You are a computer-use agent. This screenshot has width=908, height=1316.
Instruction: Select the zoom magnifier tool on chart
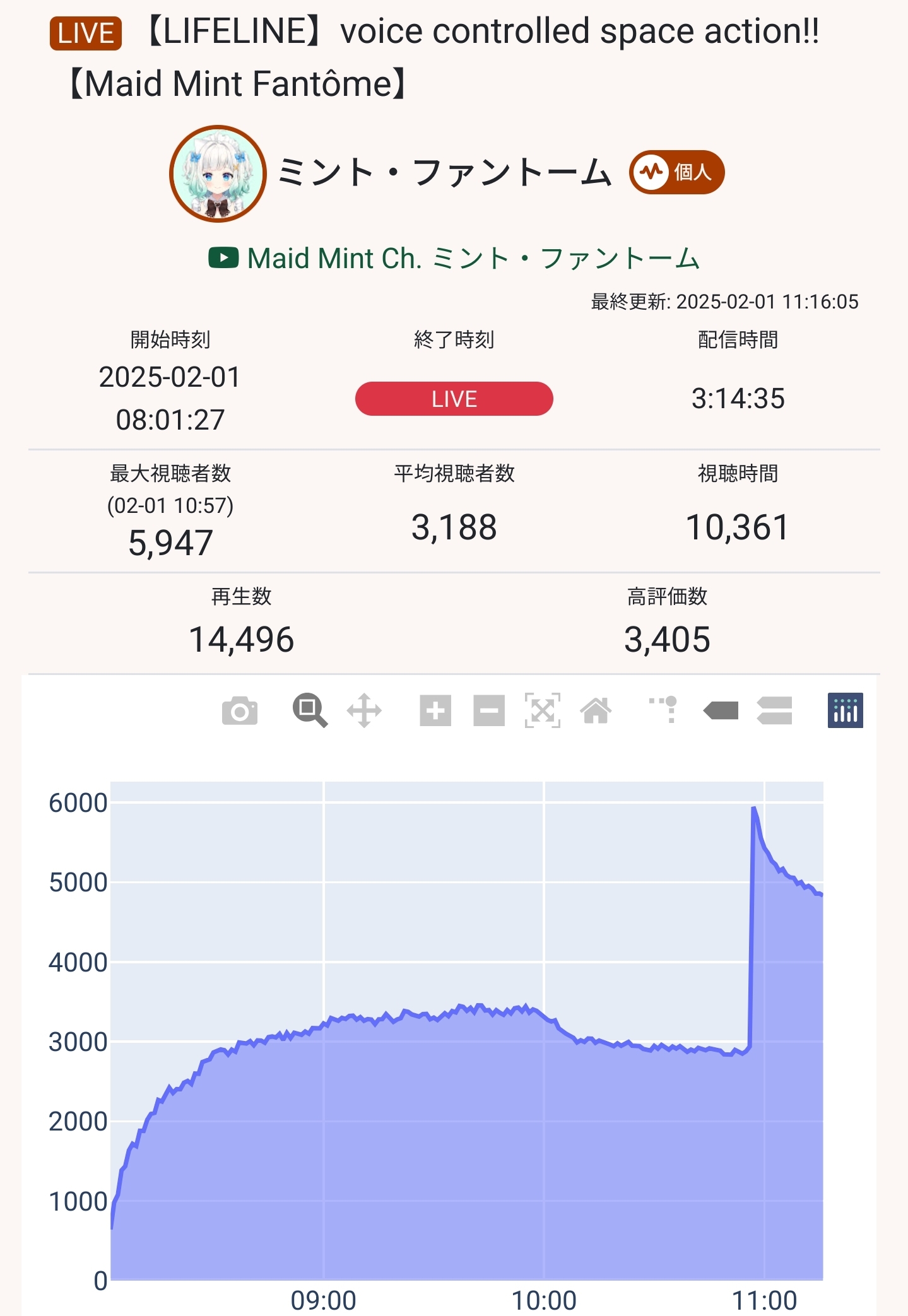click(x=310, y=711)
